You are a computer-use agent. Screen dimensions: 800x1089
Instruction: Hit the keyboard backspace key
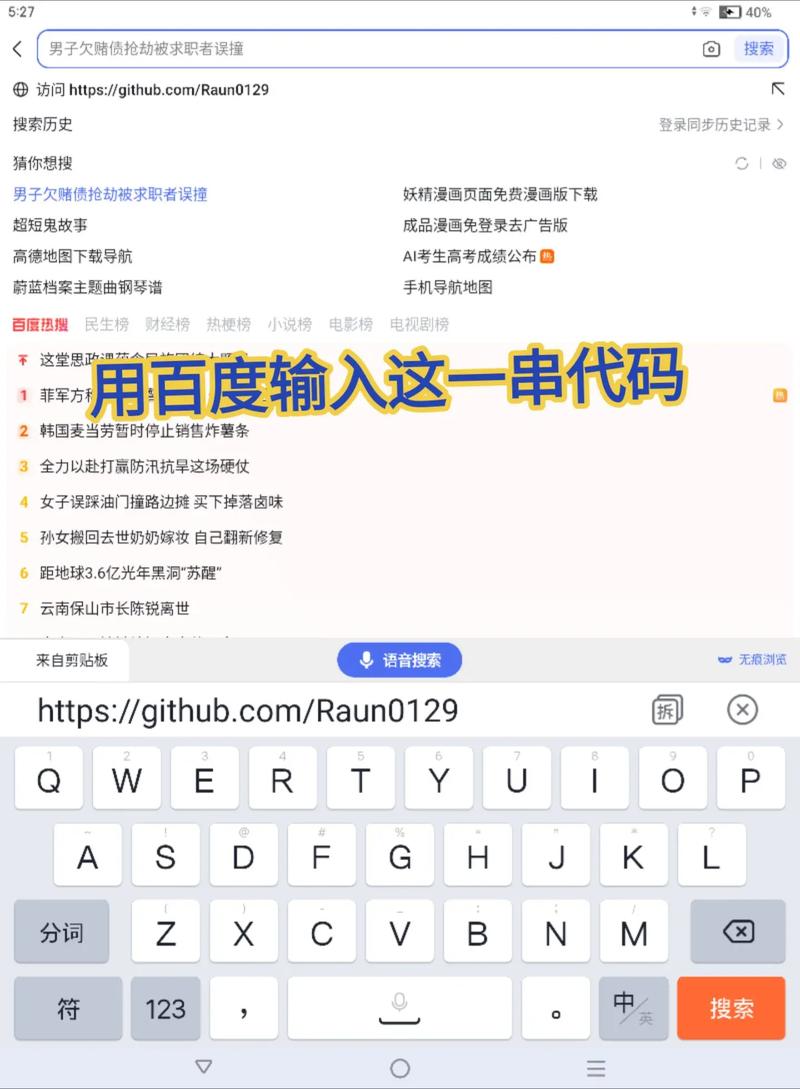pos(738,932)
